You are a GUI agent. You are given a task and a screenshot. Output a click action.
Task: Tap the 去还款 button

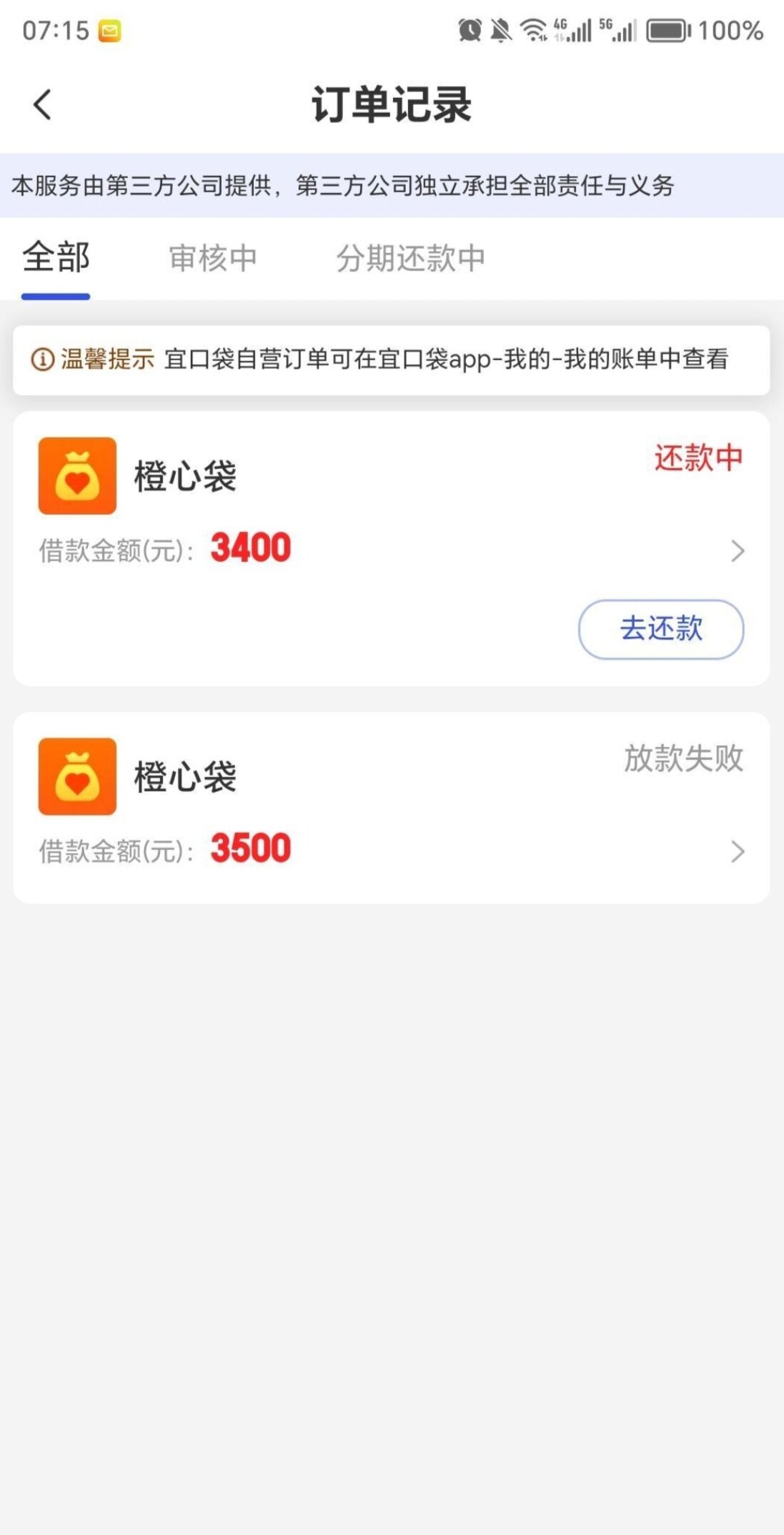[x=660, y=629]
